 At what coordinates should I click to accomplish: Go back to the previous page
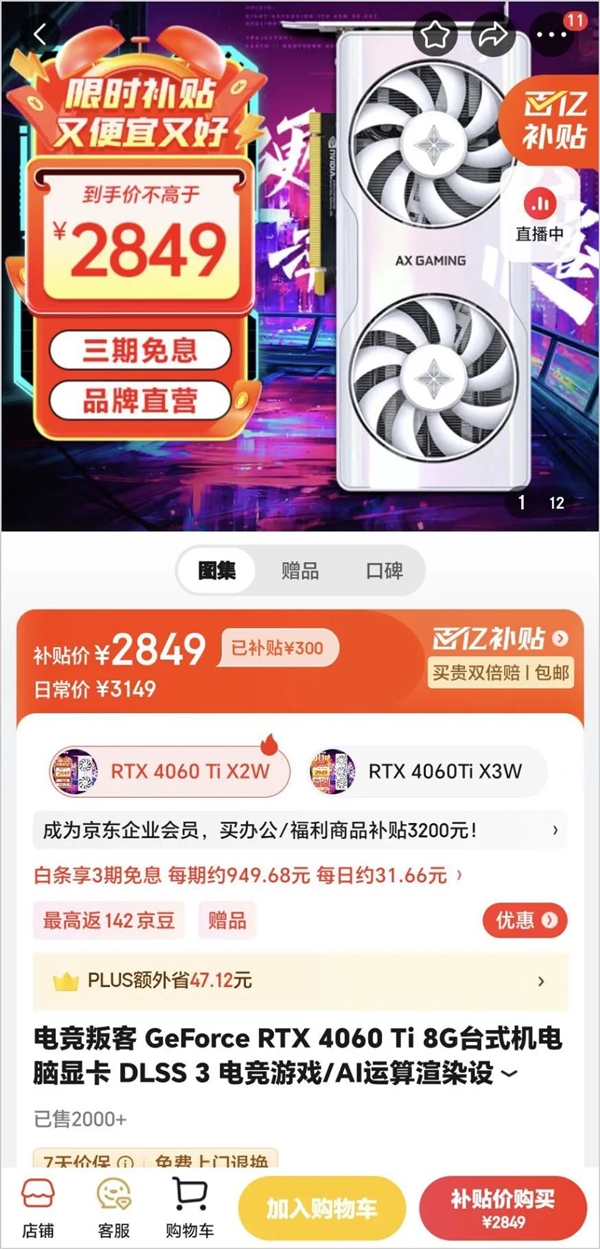tap(40, 34)
